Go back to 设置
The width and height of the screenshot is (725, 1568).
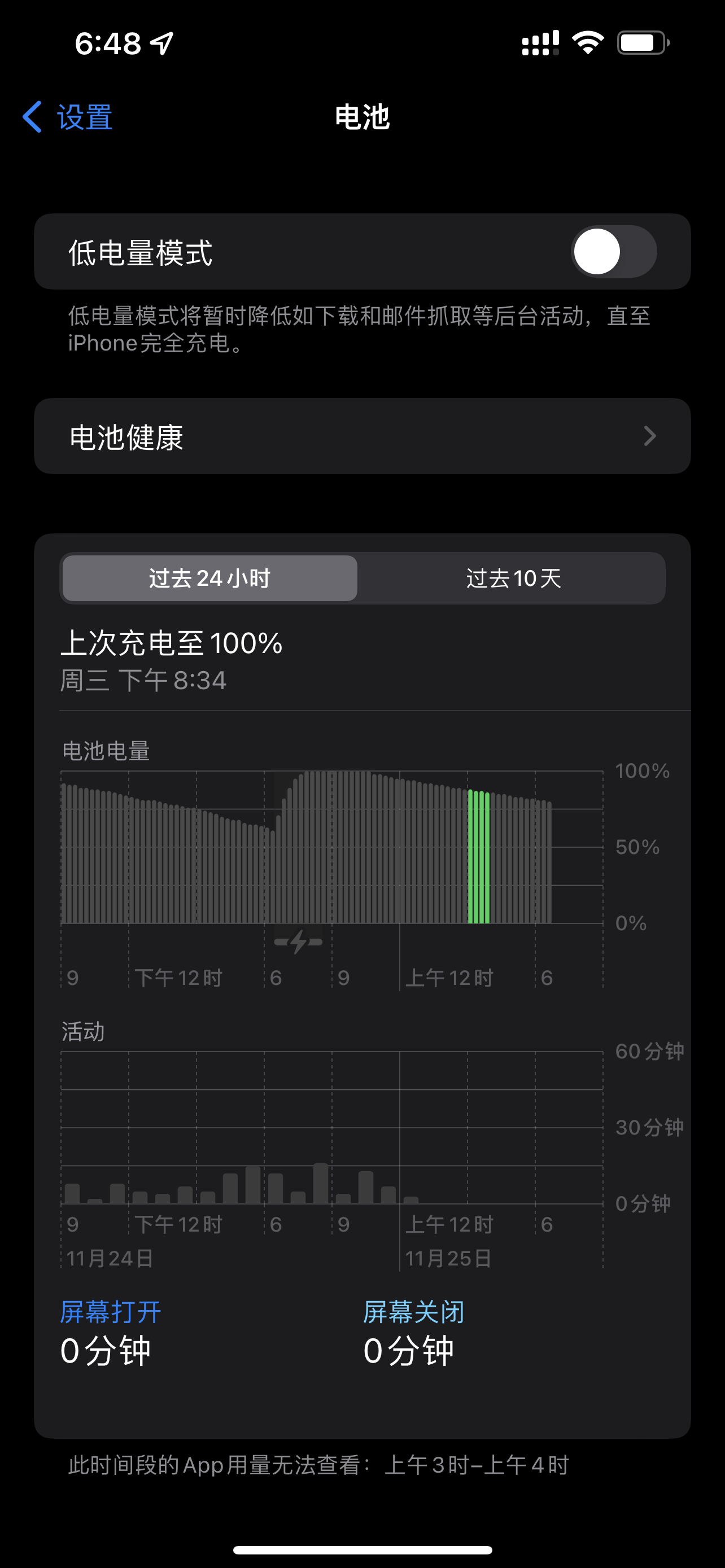pyautogui.click(x=68, y=117)
